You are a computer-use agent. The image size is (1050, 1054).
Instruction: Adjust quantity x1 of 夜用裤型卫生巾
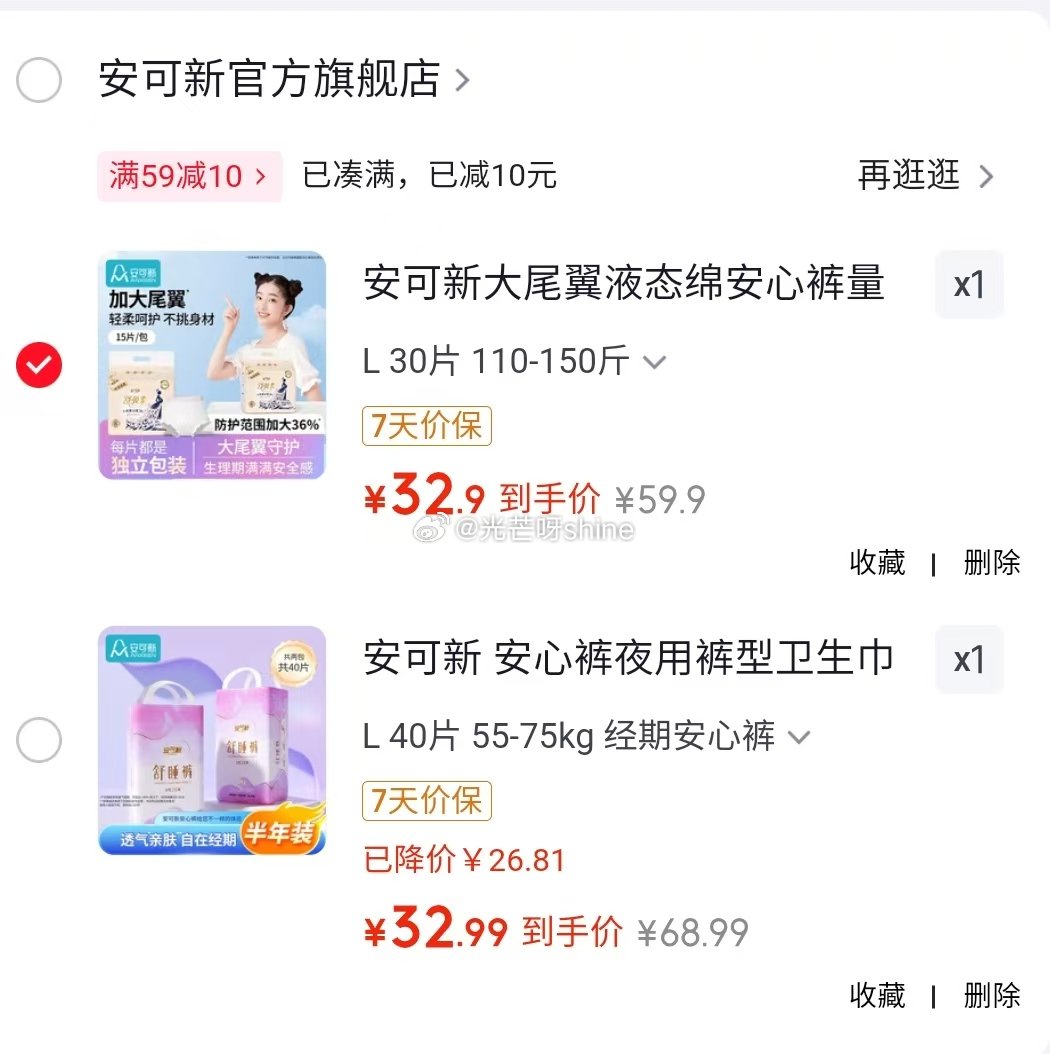(x=969, y=660)
